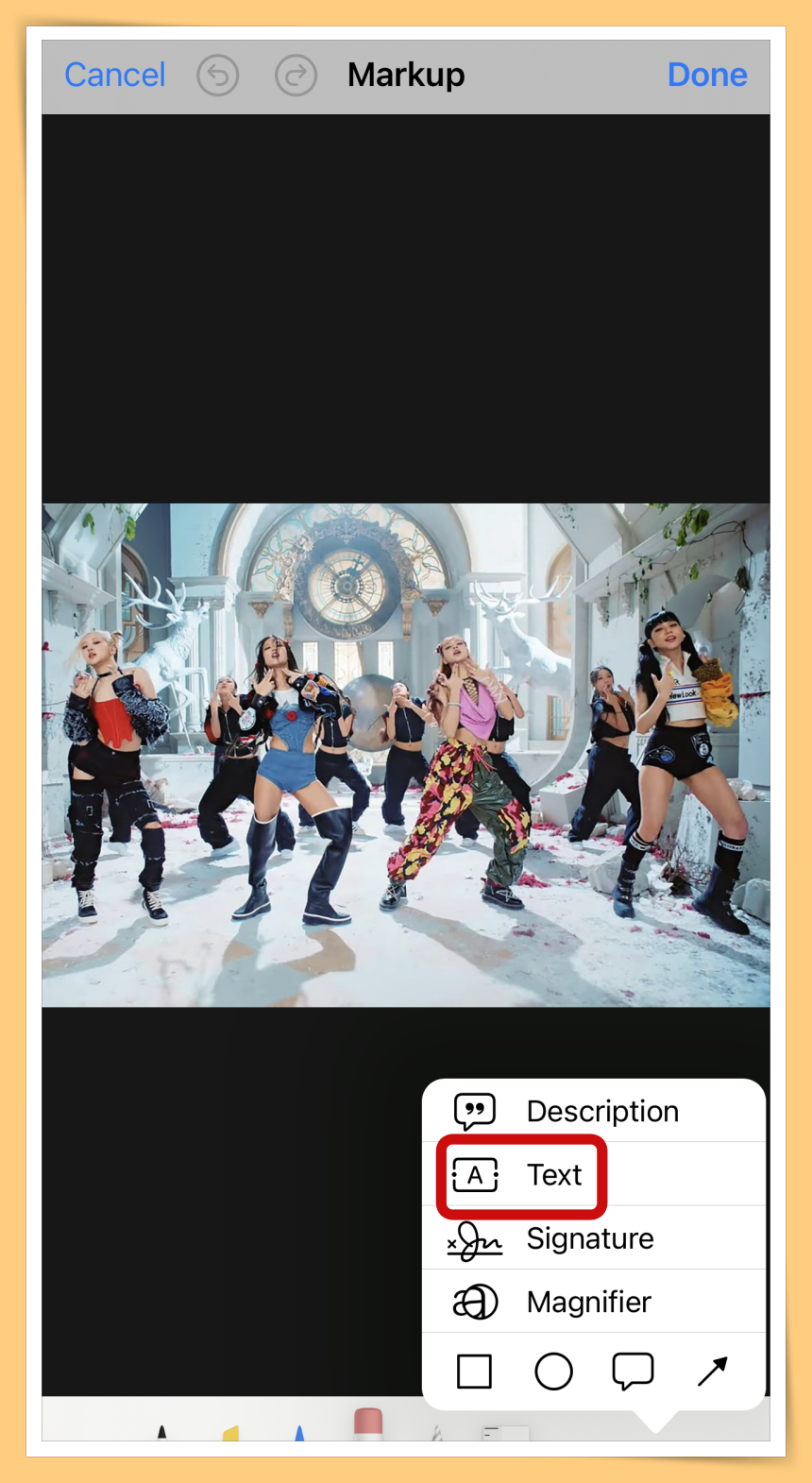Undo the last markup action
Image resolution: width=812 pixels, height=1483 pixels.
tap(218, 75)
